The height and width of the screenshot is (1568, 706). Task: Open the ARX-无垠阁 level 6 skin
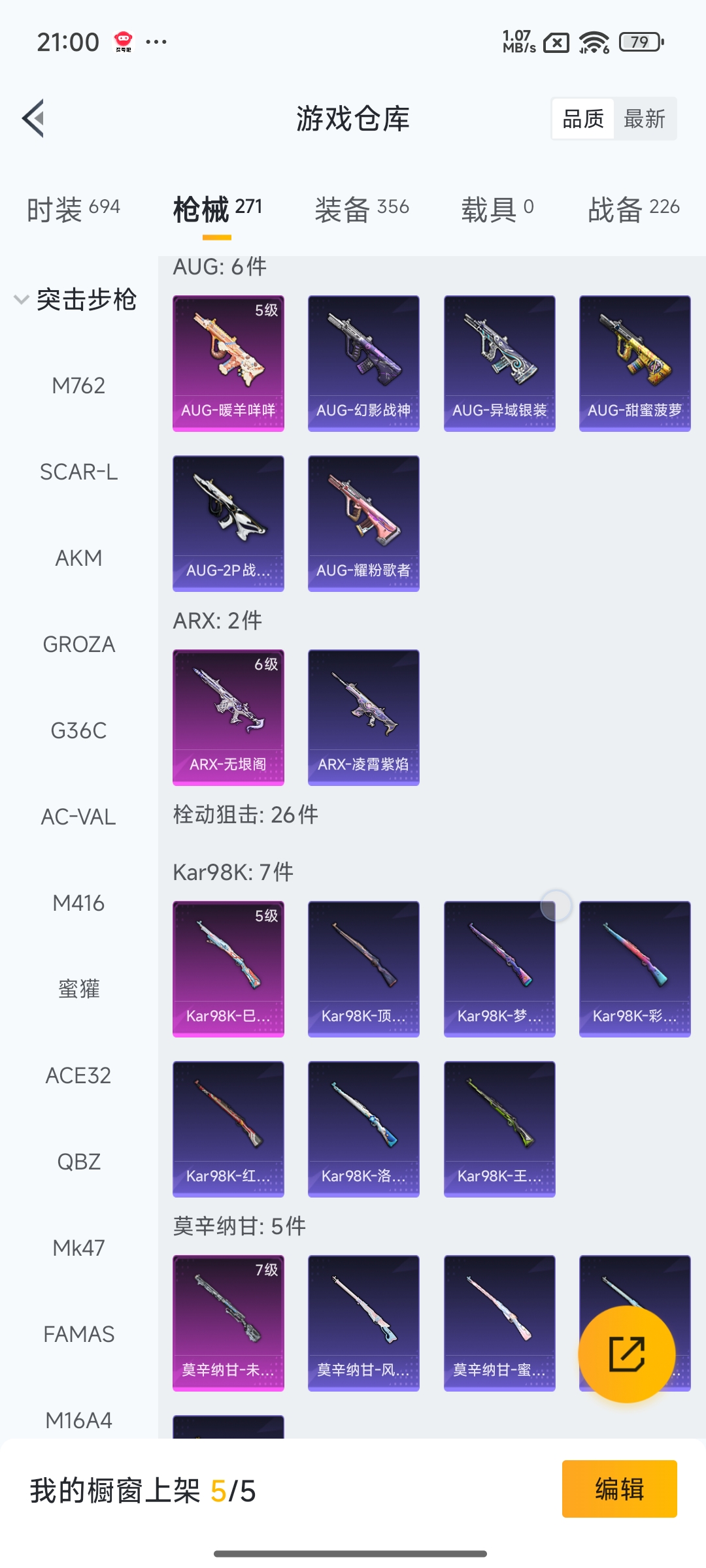click(228, 717)
